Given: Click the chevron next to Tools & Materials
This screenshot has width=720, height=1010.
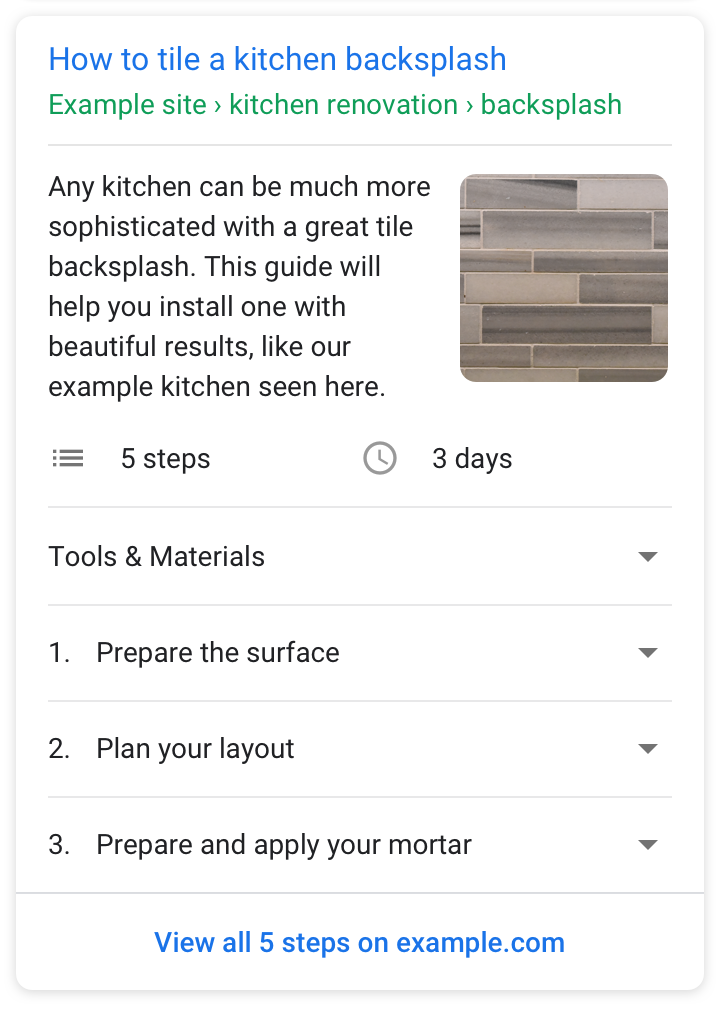Looking at the screenshot, I should click(648, 557).
